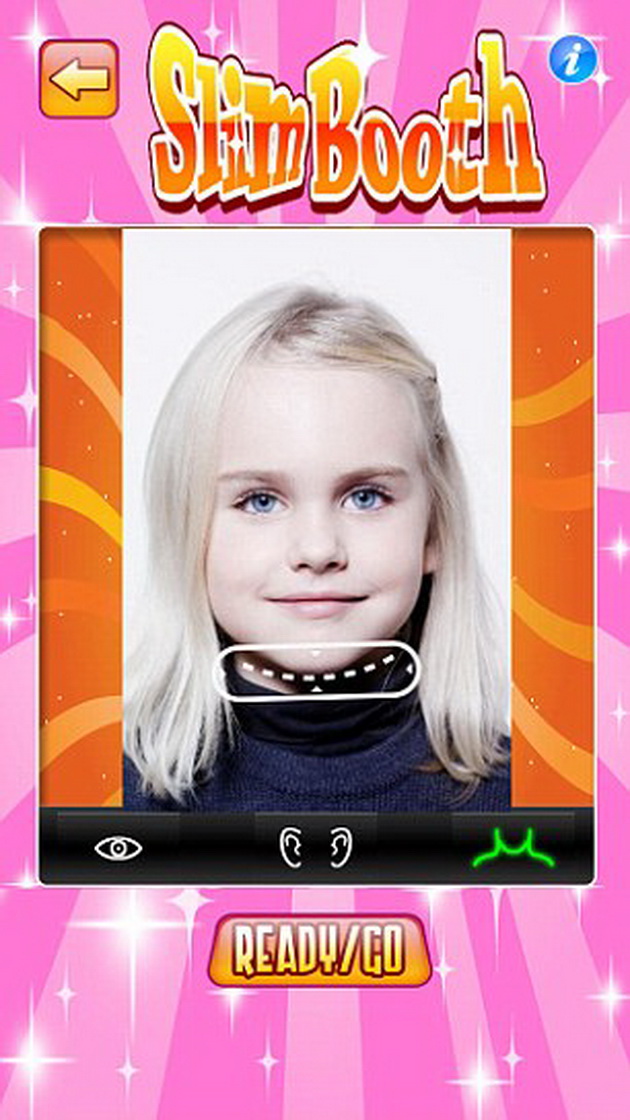The height and width of the screenshot is (1120, 630).
Task: Select the green chin outline tool
Action: coord(514,849)
